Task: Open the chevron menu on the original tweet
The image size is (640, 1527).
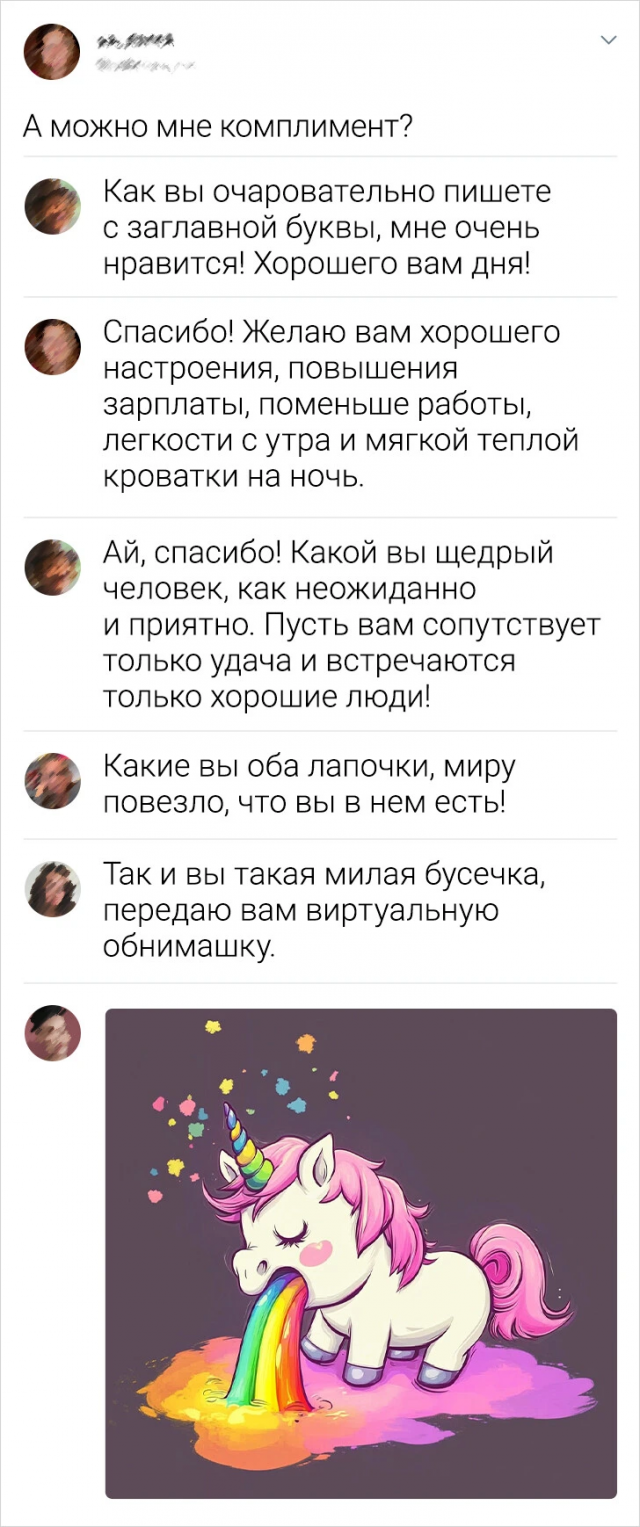Action: point(607,39)
